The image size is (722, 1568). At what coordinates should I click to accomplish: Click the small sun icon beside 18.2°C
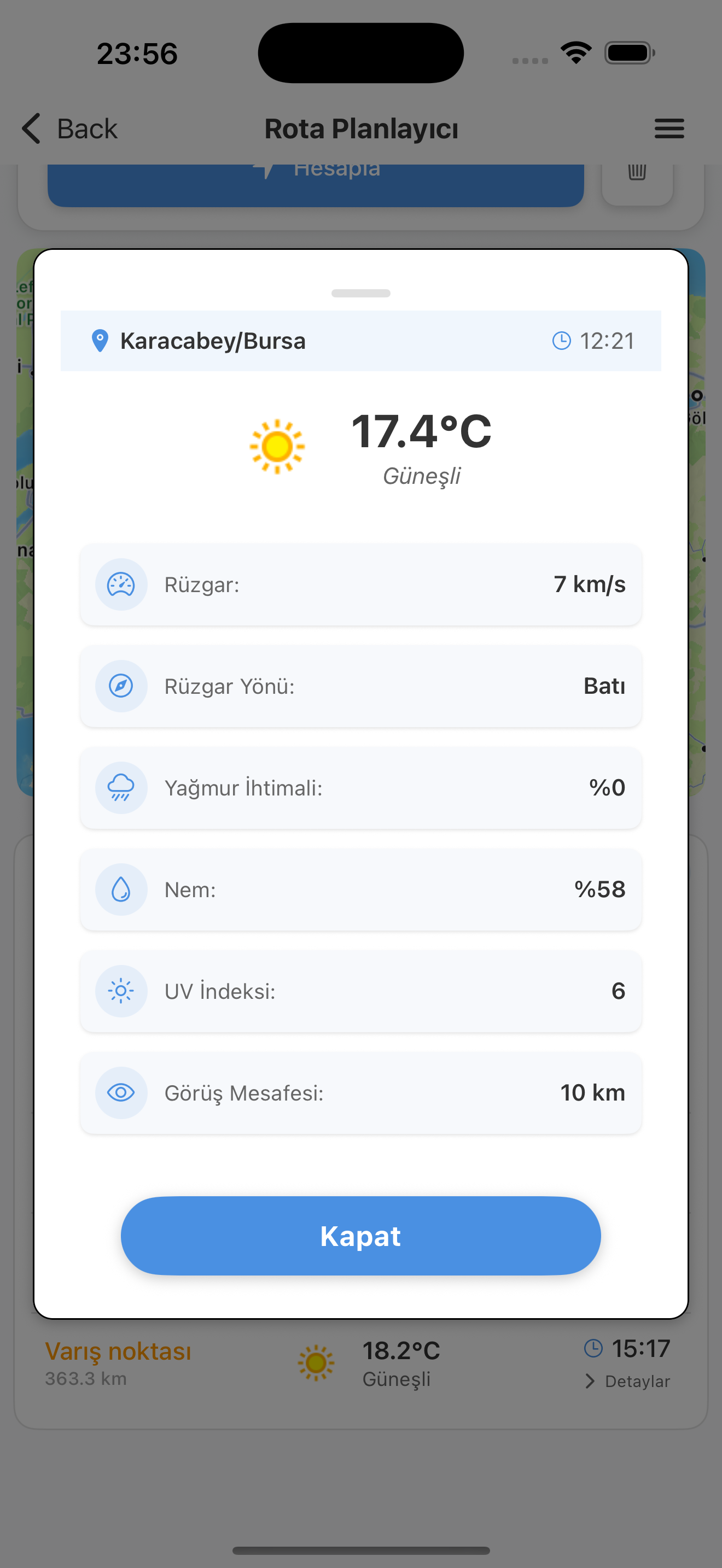tap(316, 1364)
